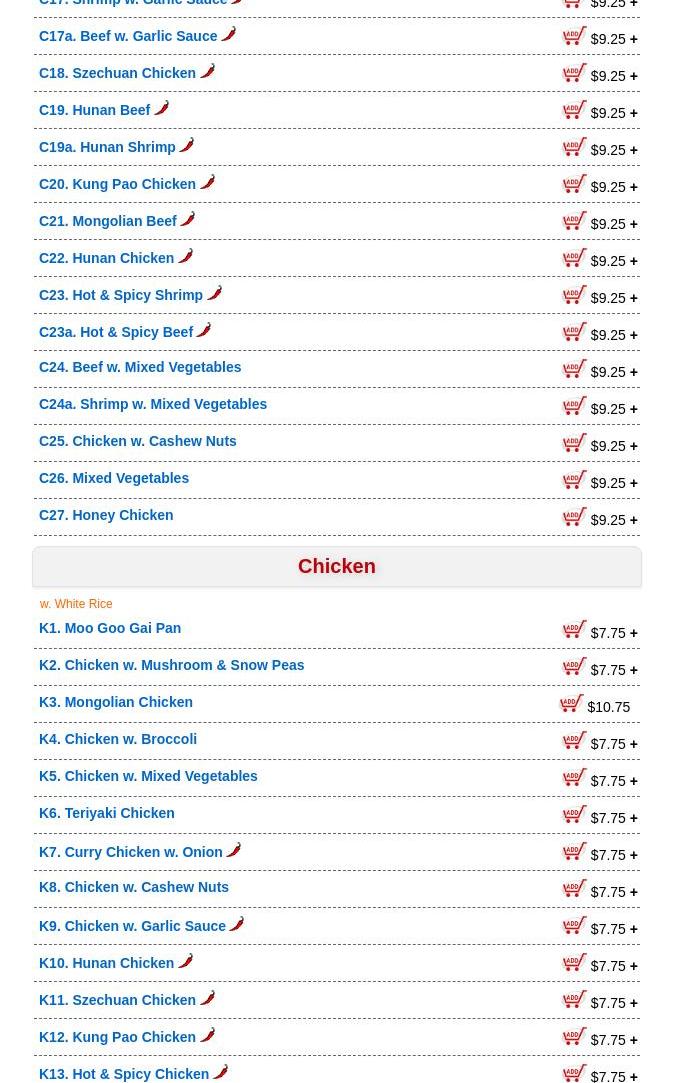This screenshot has width=675, height=1083.
Task: Select C17a. Beef w. Garlic Sauce
Action: 128,36
